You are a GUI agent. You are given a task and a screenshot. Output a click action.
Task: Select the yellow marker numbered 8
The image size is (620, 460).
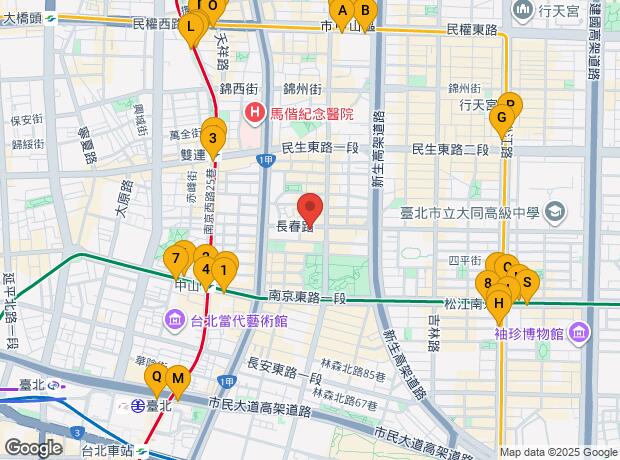(487, 283)
